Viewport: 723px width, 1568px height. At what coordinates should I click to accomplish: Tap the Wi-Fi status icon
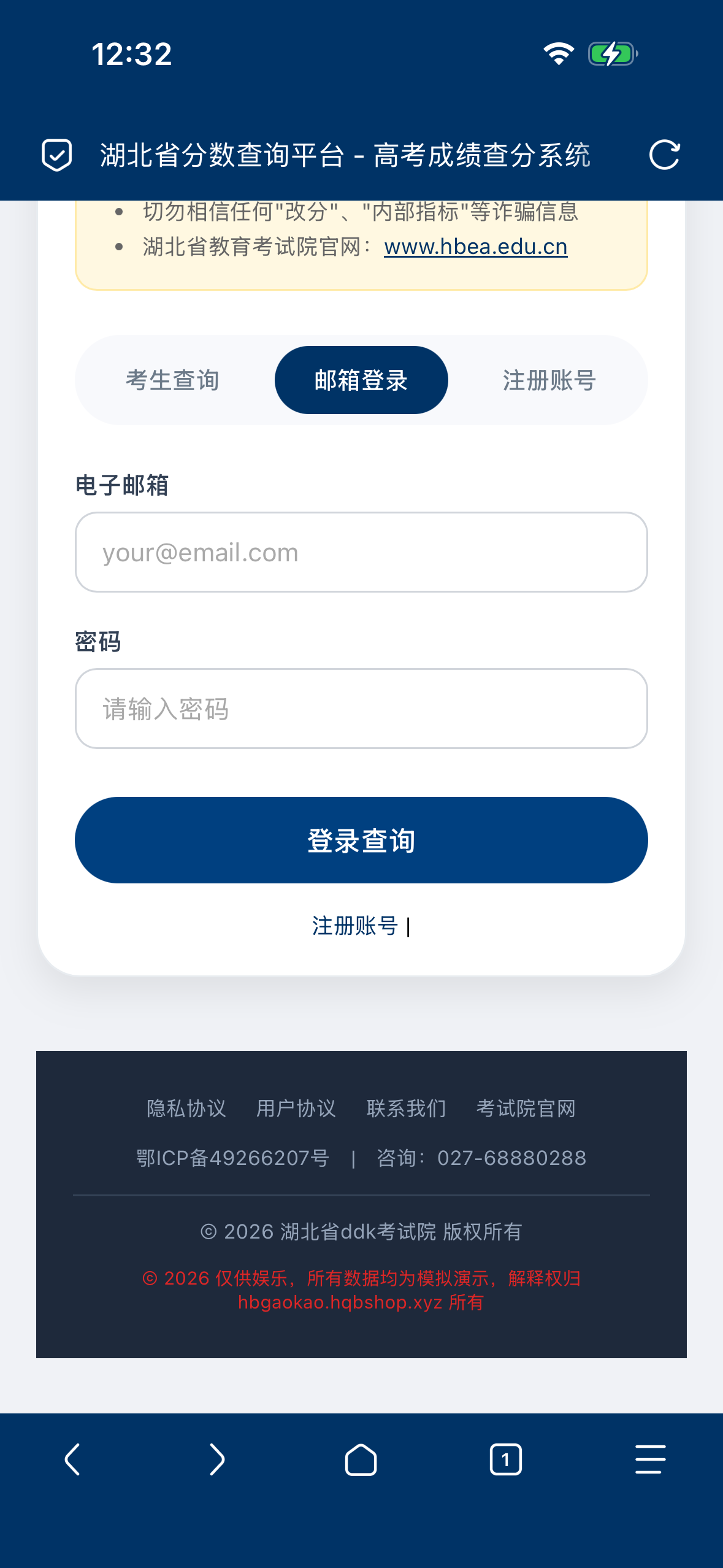(x=559, y=54)
